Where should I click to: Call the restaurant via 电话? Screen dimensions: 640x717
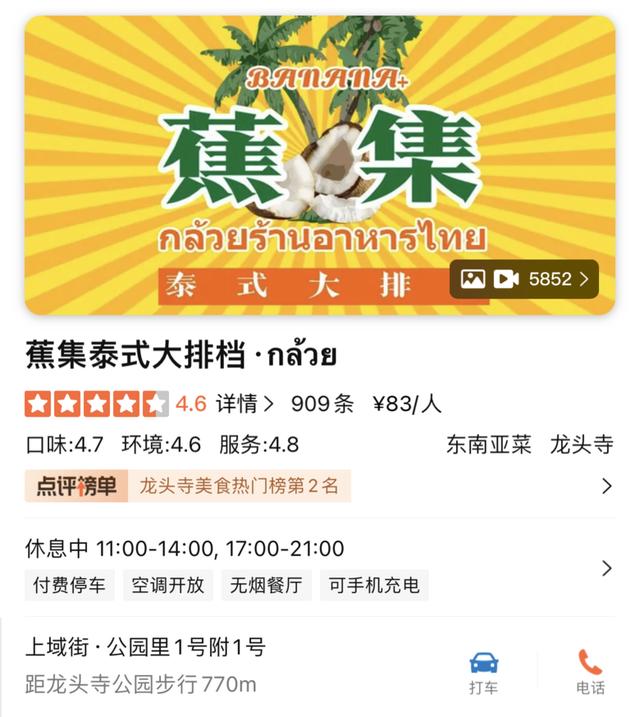point(590,671)
